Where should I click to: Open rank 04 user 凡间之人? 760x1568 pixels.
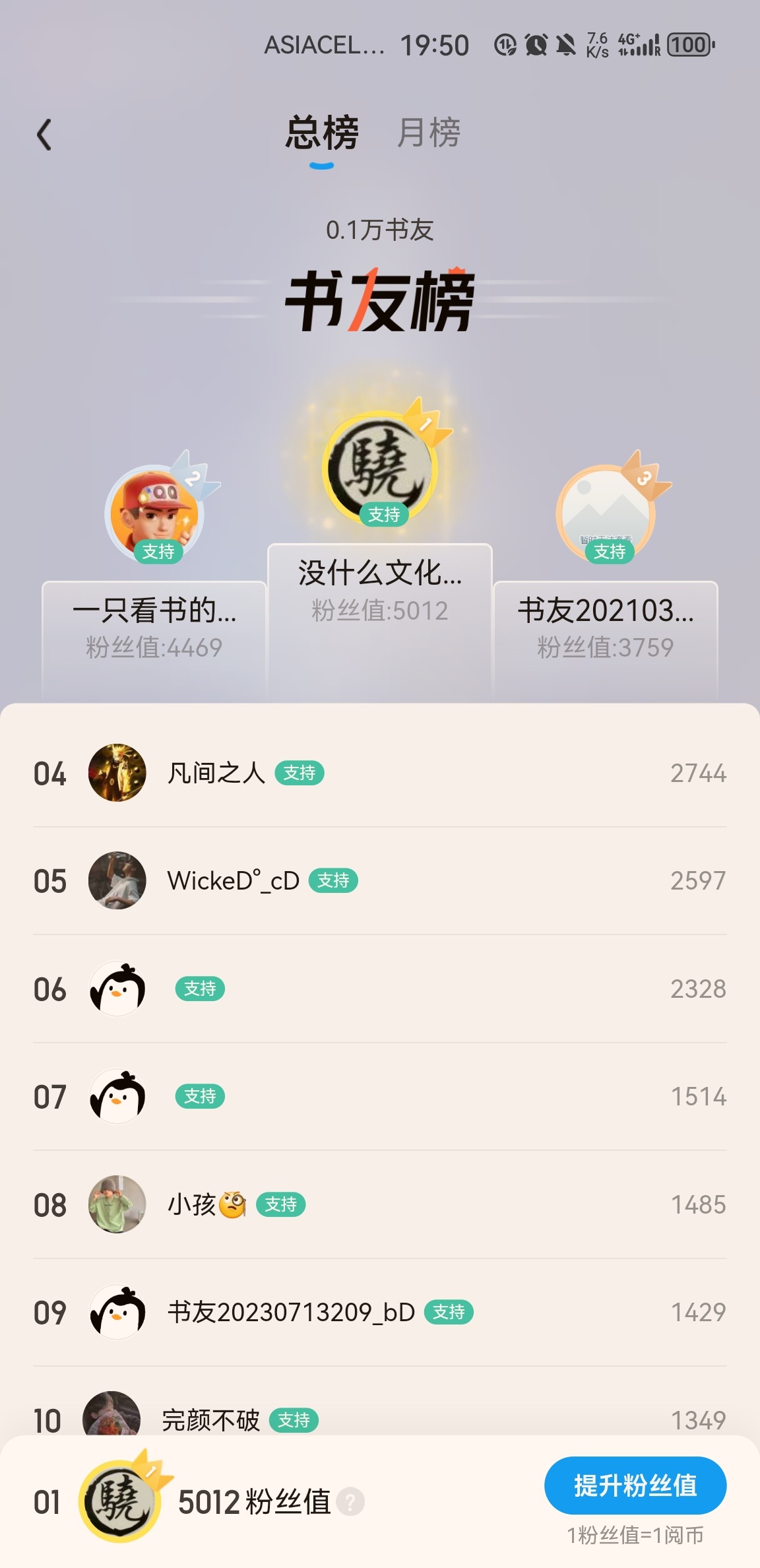216,773
